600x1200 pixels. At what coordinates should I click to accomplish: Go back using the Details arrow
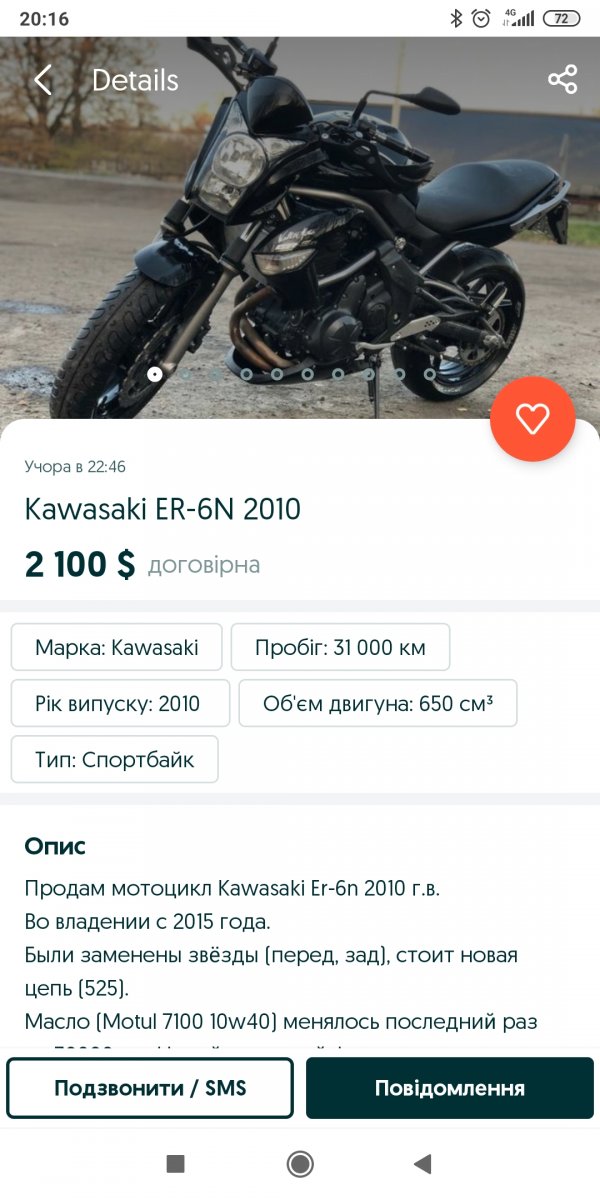tap(43, 80)
